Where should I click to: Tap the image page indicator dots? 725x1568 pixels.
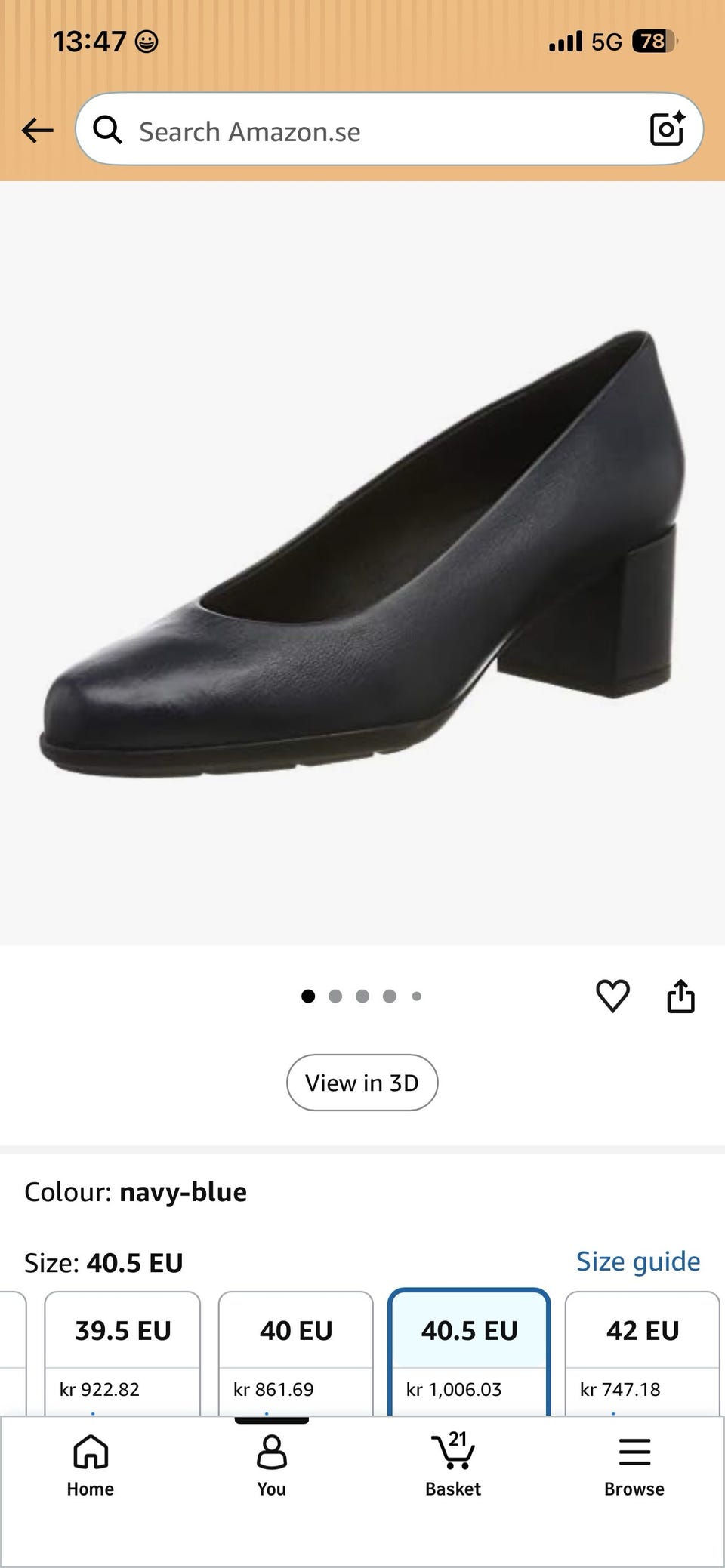362,996
